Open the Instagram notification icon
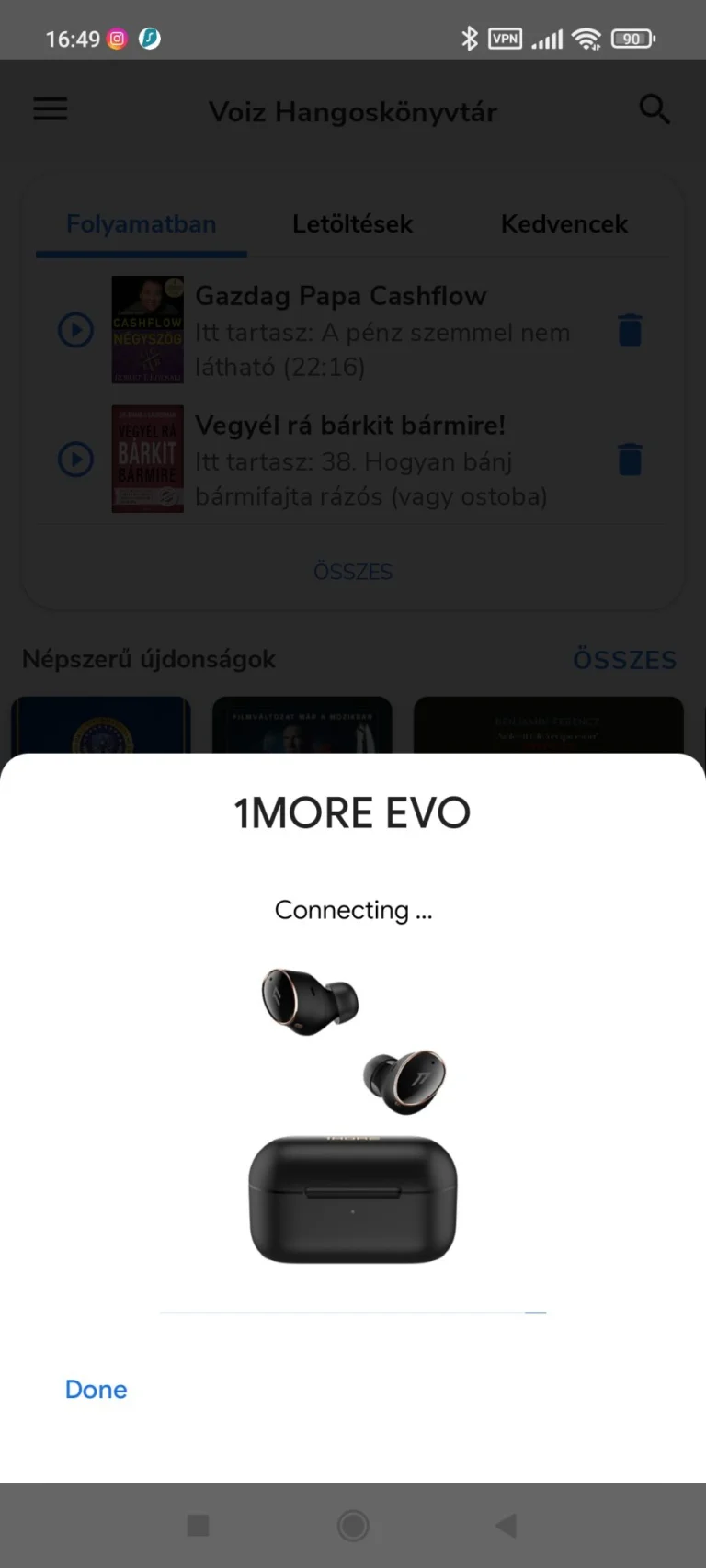Viewport: 706px width, 1568px height. click(x=116, y=39)
